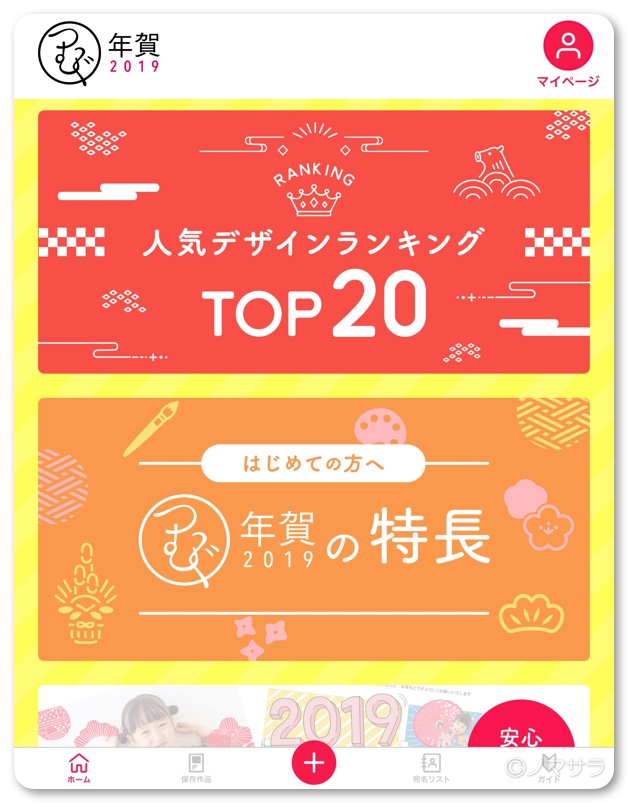Switch to the ガイド tab
Image resolution: width=628 pixels, height=803 pixels.
tap(549, 767)
